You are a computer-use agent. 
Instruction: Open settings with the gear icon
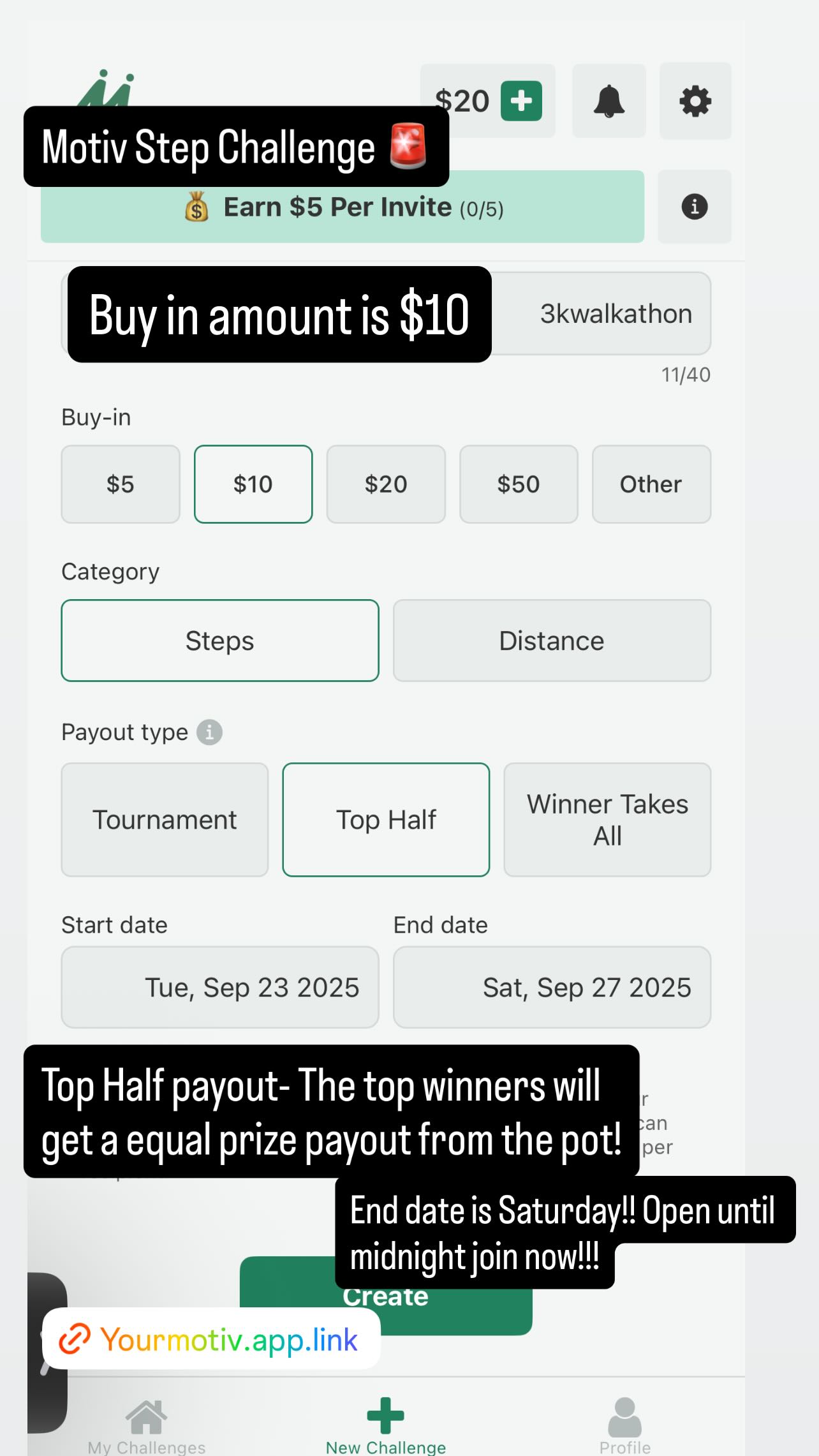(x=695, y=101)
